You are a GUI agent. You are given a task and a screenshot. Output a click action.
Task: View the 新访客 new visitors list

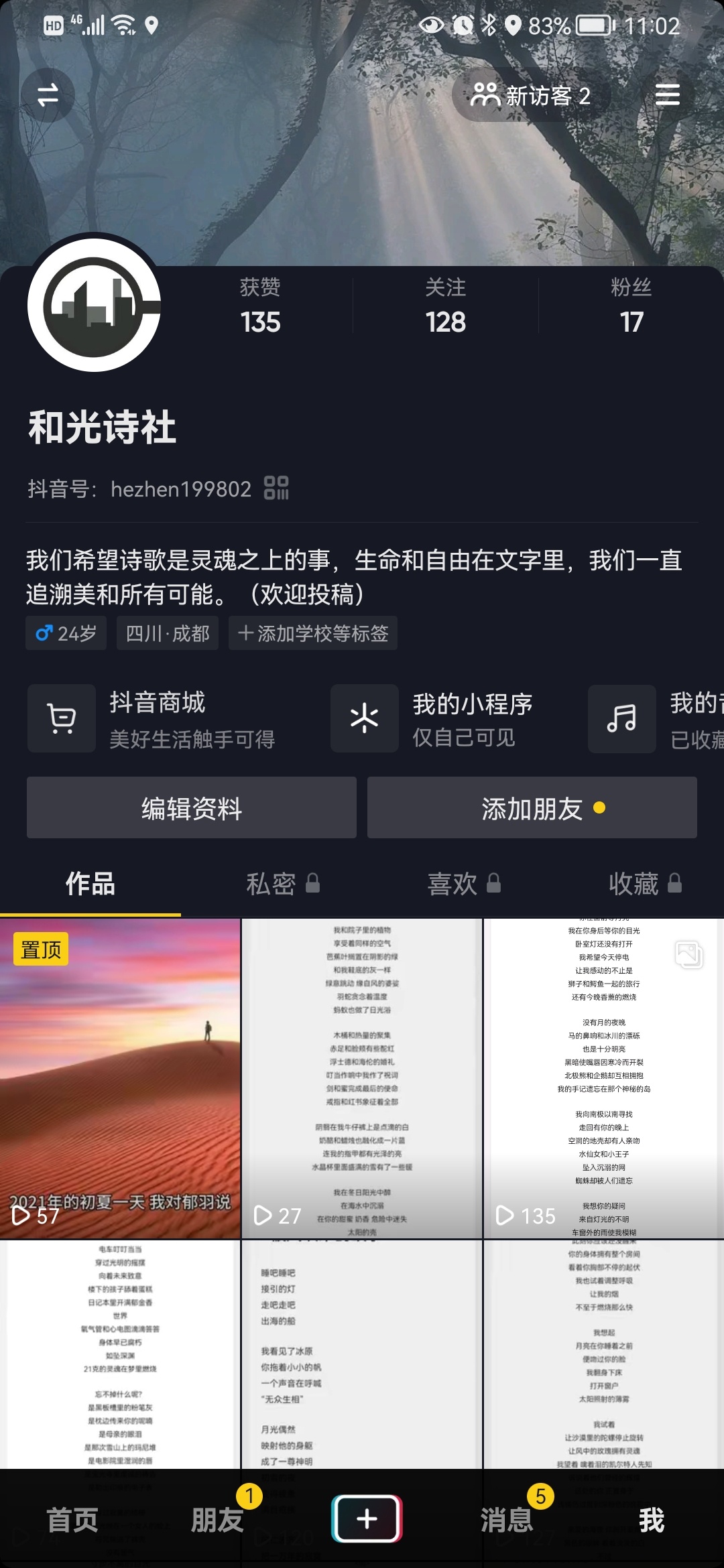pyautogui.click(x=530, y=96)
